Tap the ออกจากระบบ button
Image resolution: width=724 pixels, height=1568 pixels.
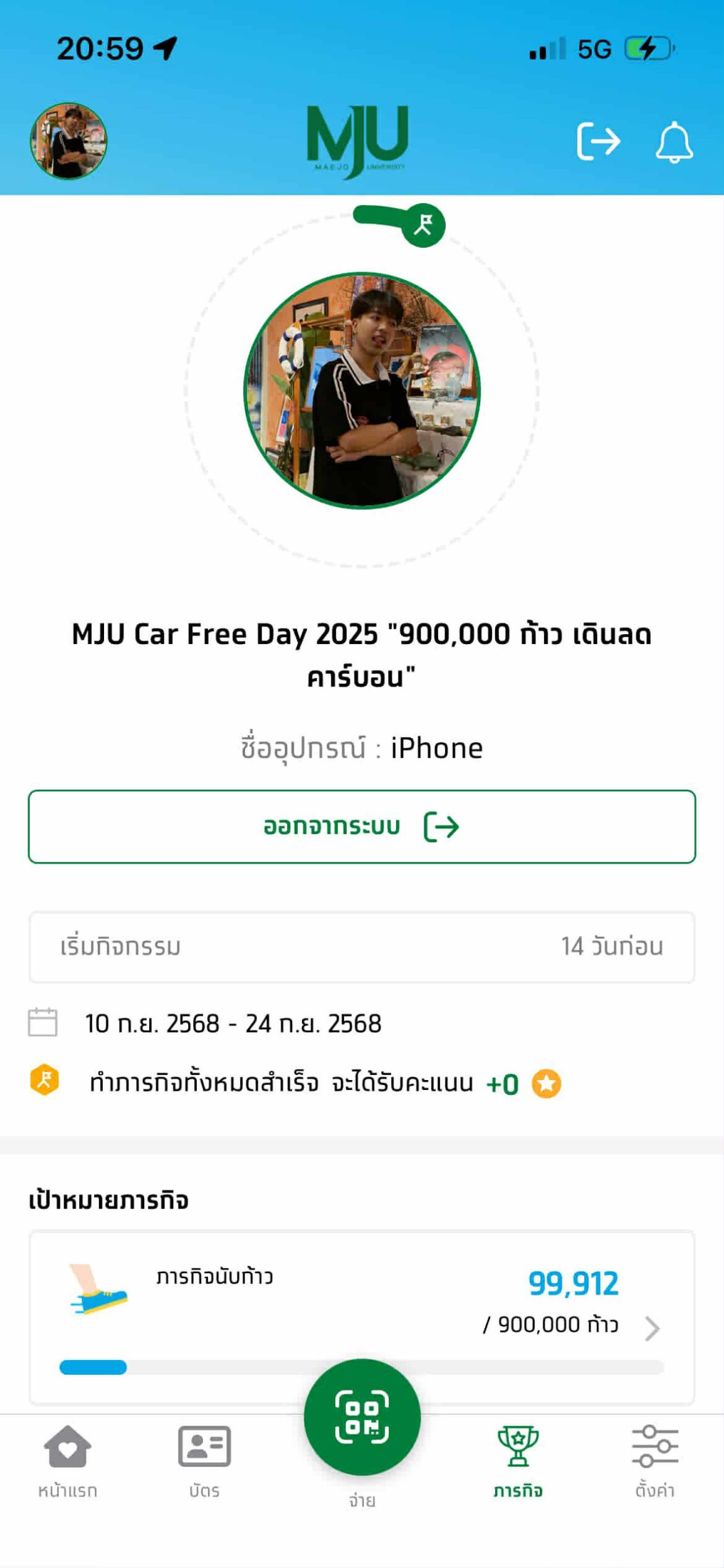click(x=362, y=827)
